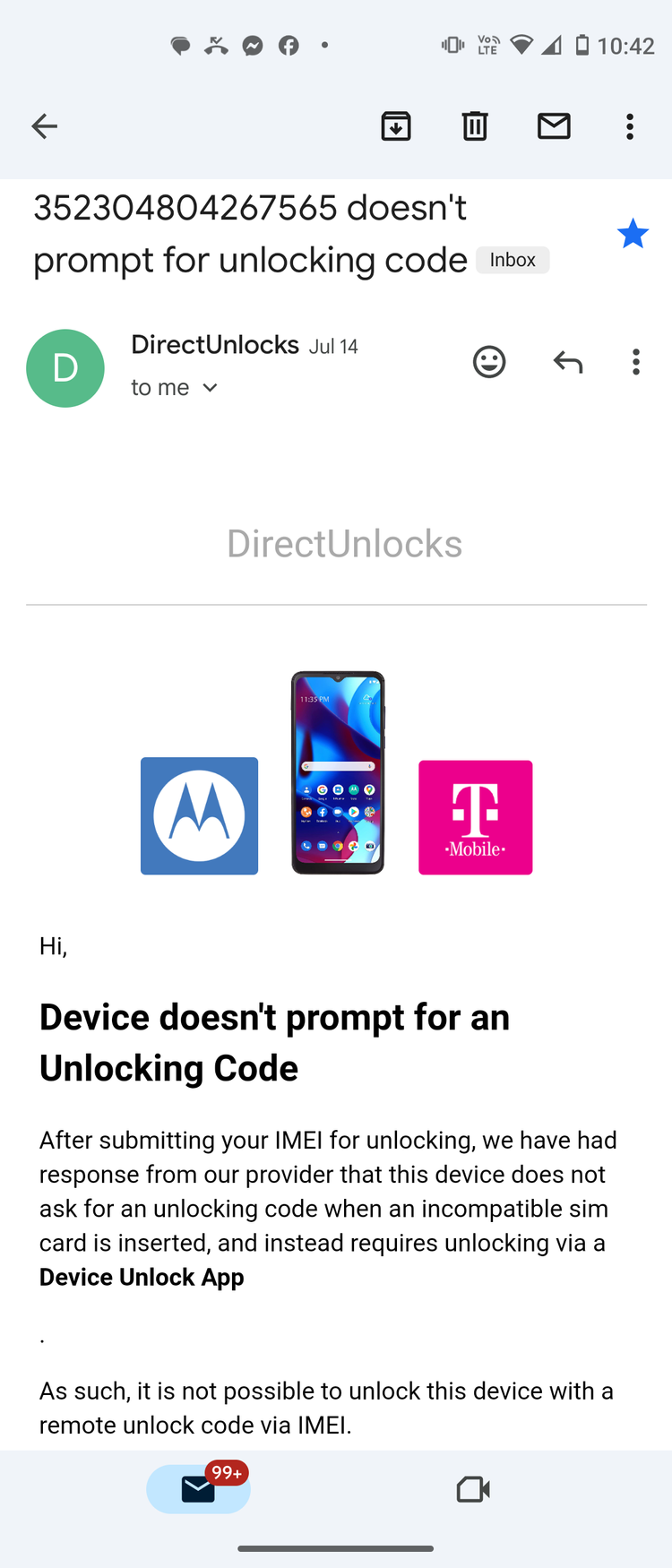This screenshot has height=1568, width=672.
Task: Go back to the inbox list
Action: [44, 126]
